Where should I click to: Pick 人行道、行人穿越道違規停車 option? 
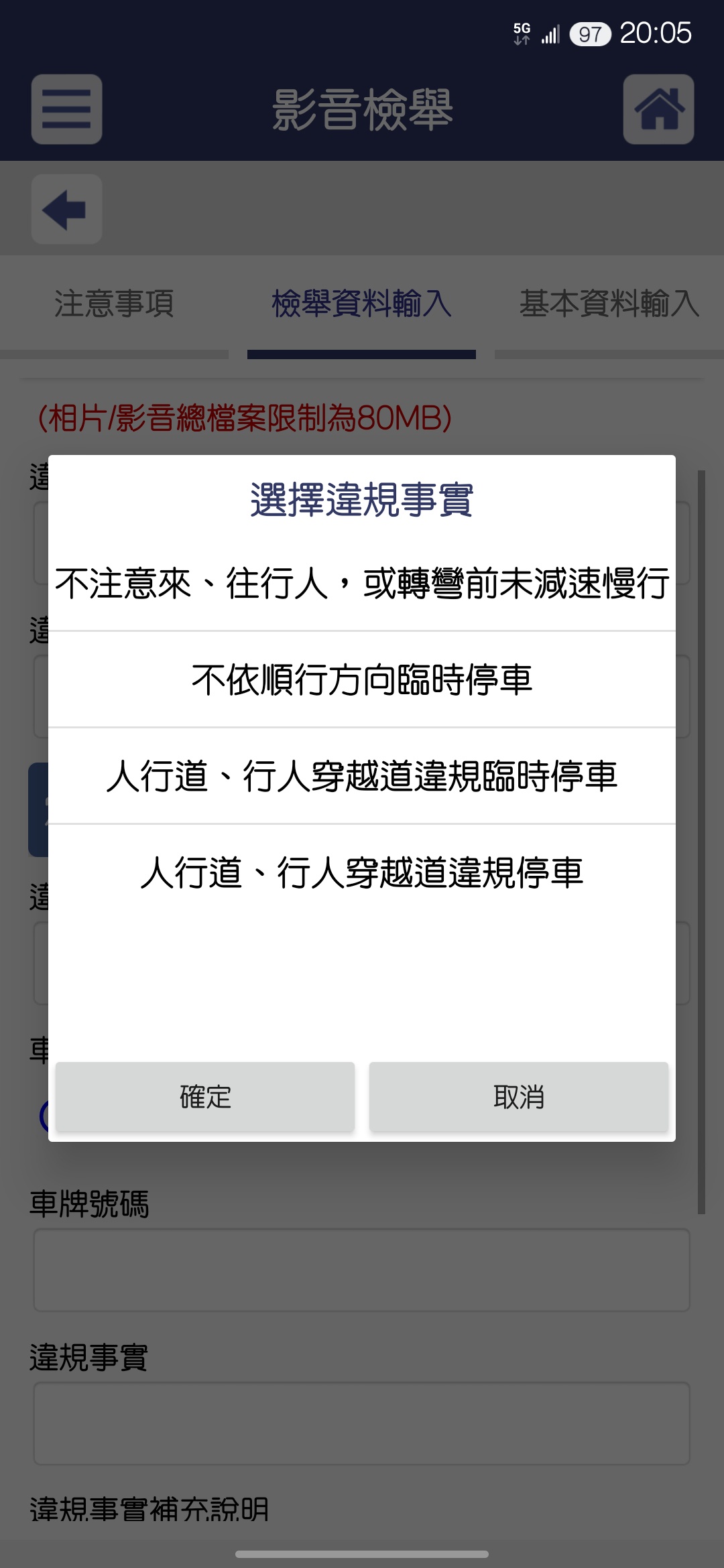pos(362,872)
